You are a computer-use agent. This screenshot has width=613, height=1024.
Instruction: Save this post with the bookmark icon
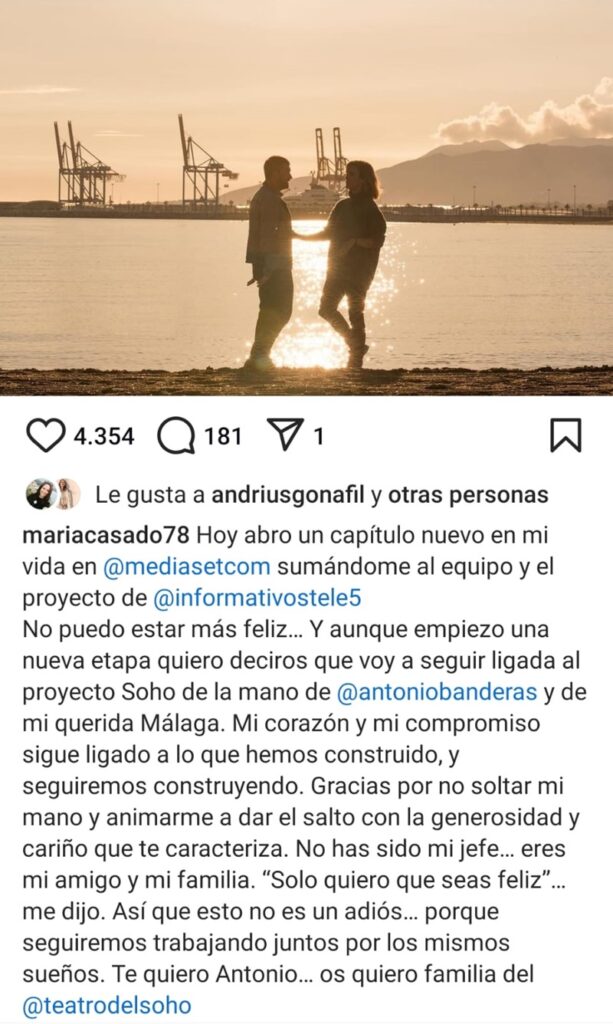coord(566,435)
